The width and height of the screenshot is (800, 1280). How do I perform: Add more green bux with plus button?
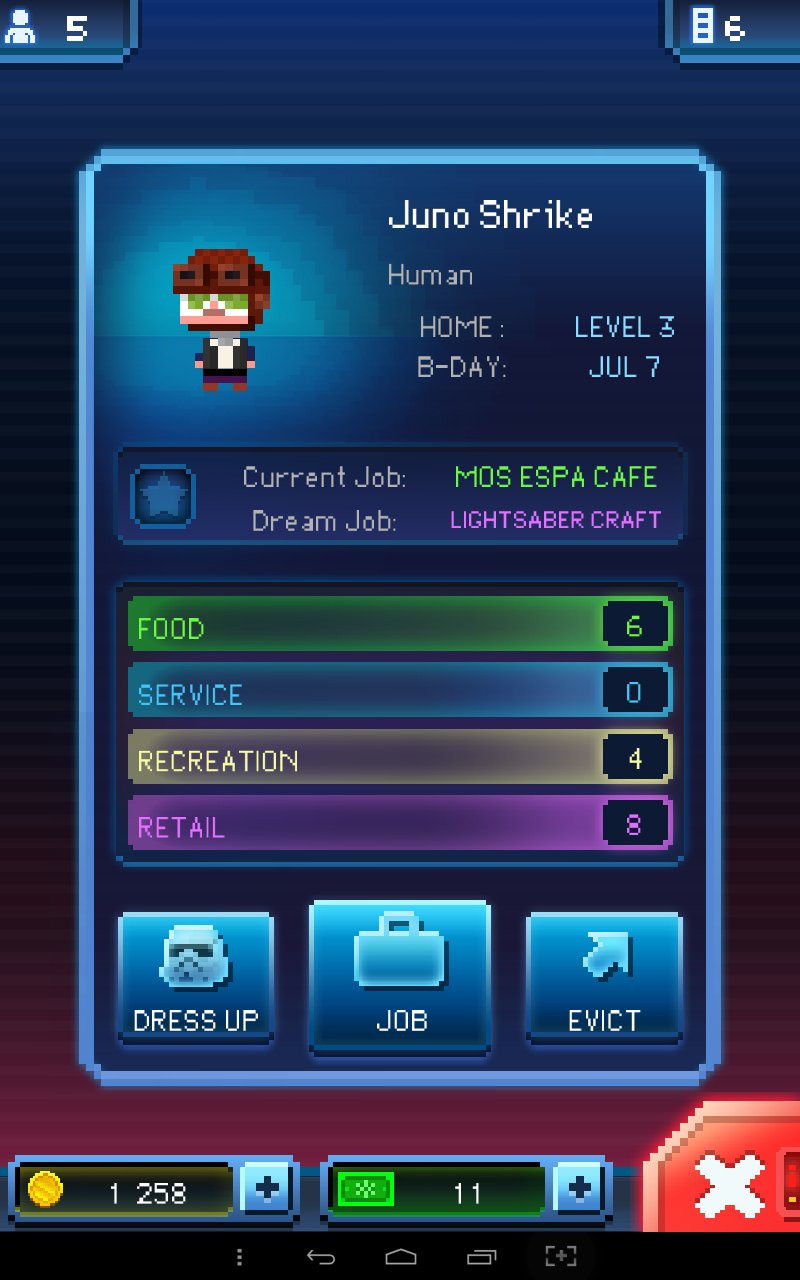tap(579, 1190)
